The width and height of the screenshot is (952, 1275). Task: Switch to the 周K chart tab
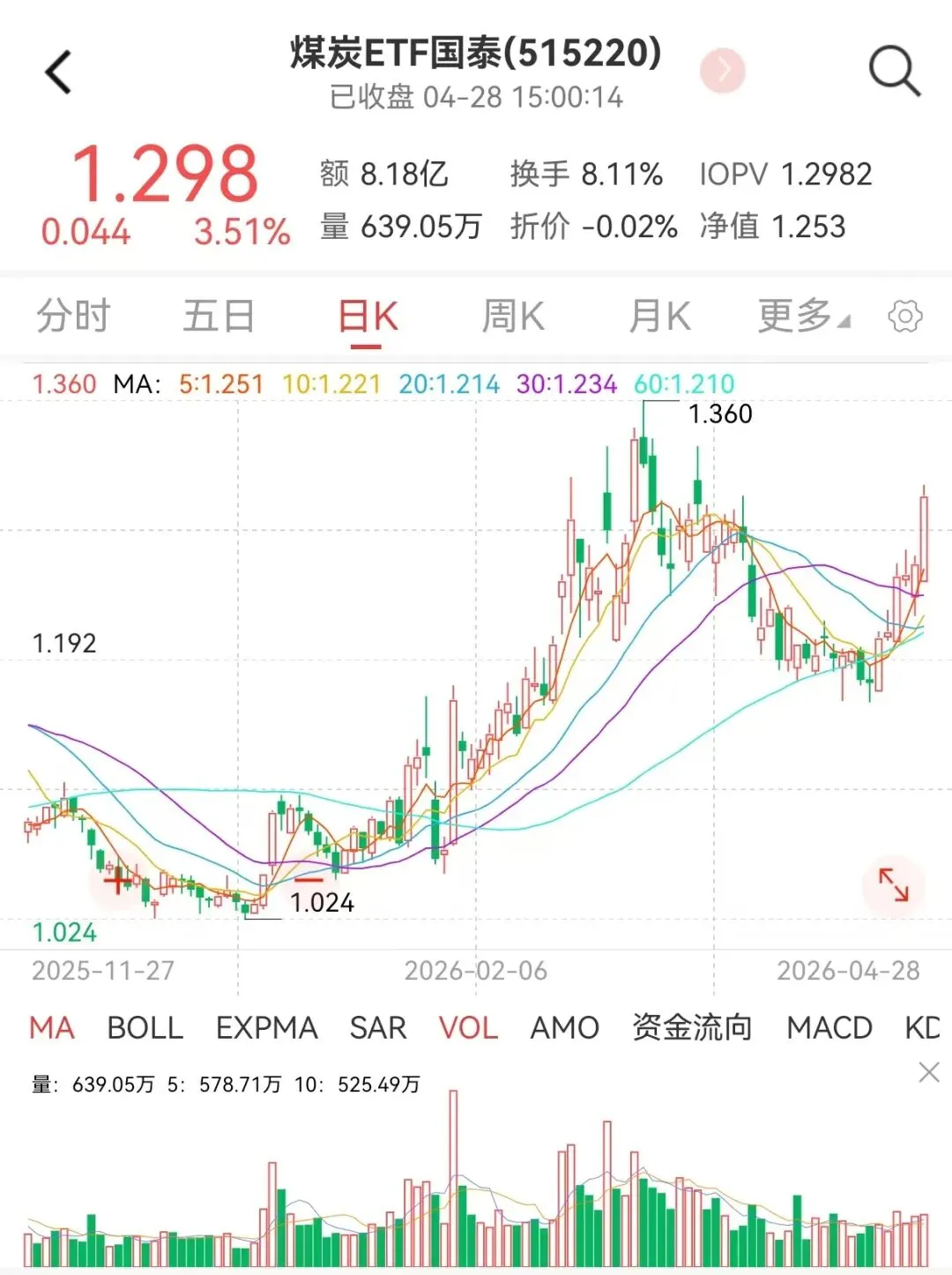[x=513, y=316]
